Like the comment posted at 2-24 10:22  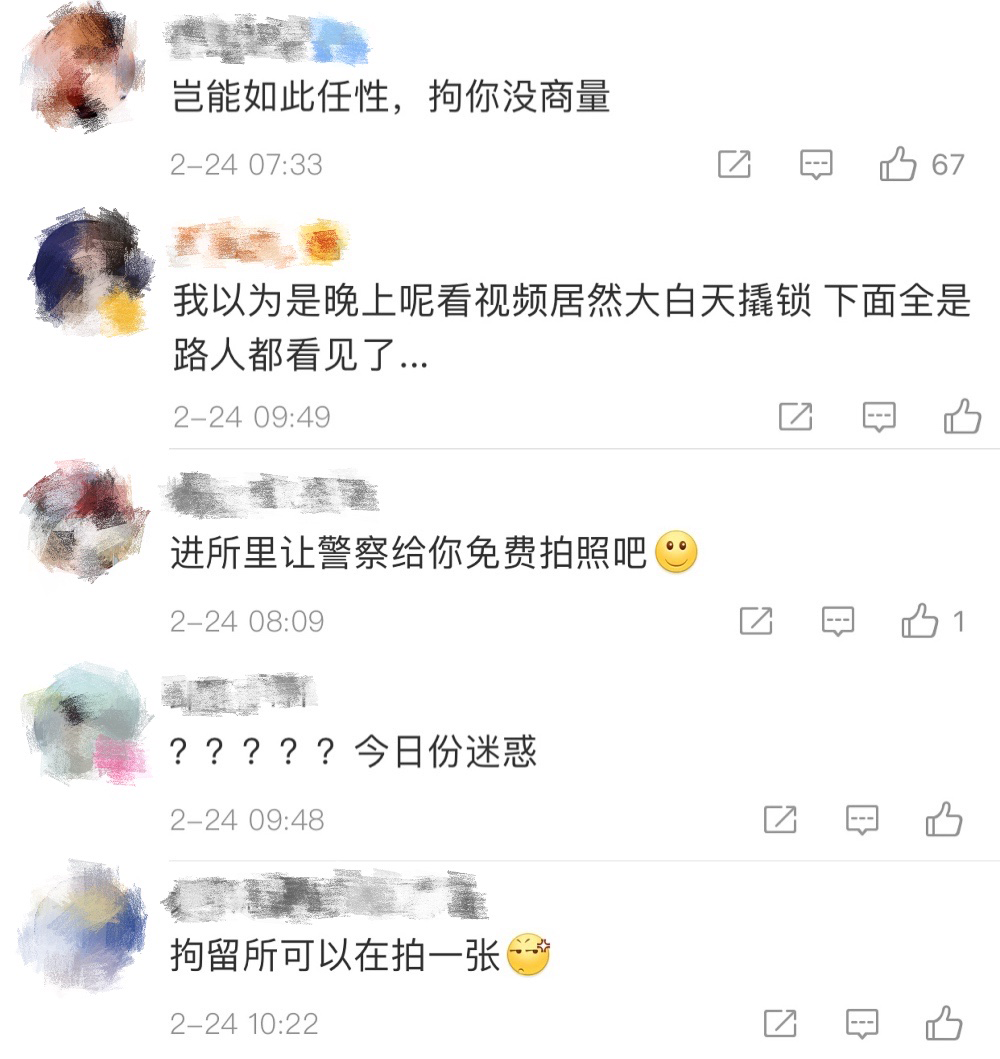click(943, 1023)
